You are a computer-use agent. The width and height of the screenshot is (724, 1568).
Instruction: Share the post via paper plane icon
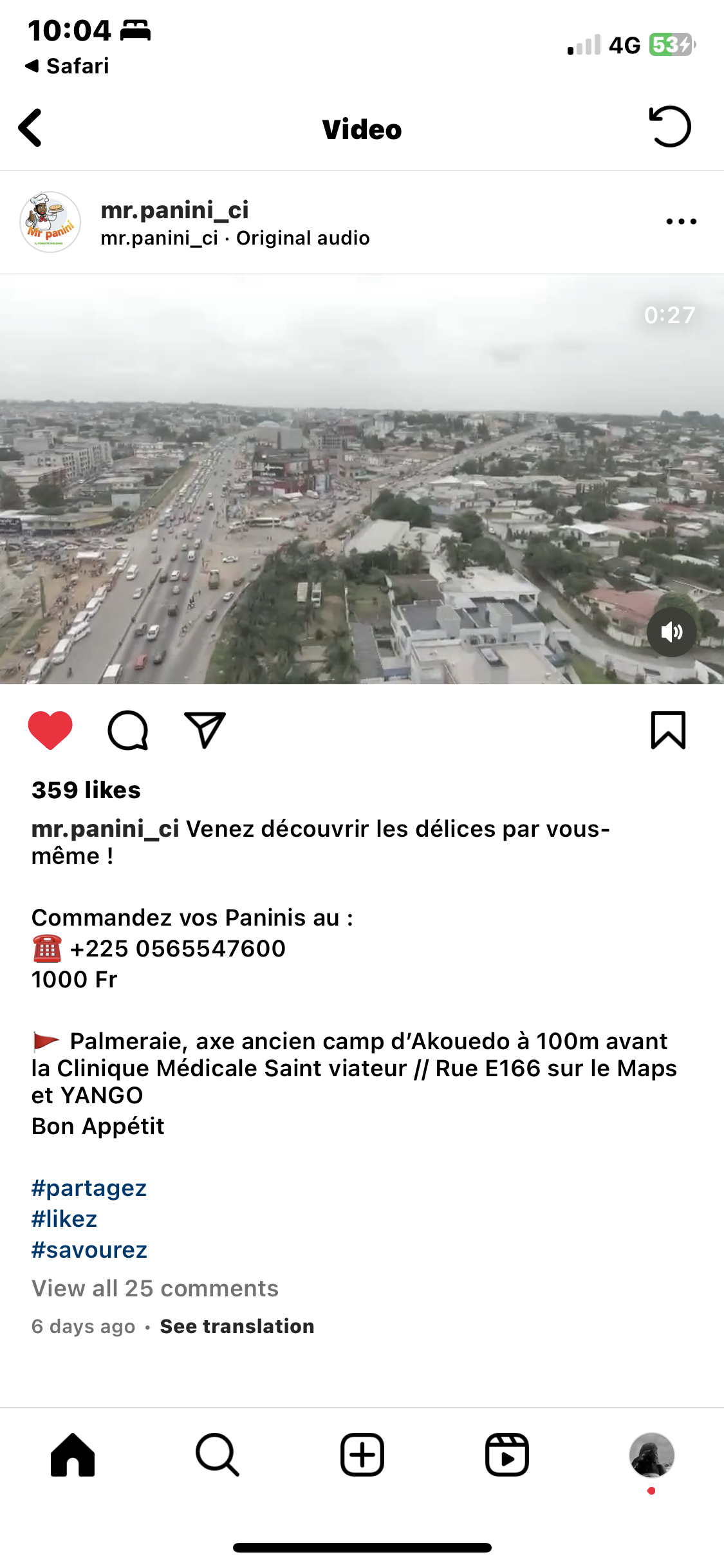click(205, 731)
